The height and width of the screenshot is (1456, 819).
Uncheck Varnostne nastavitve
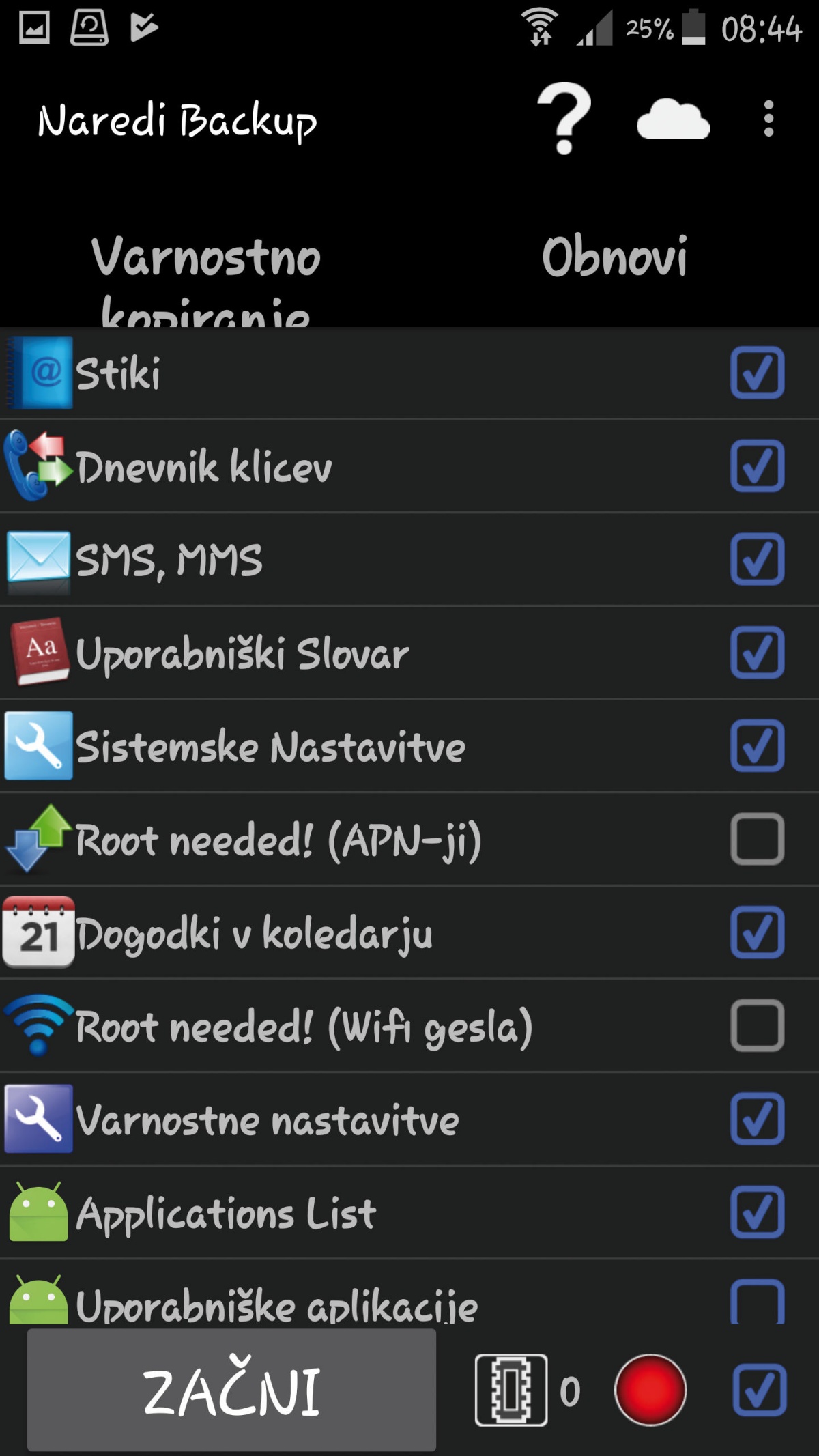pyautogui.click(x=757, y=1119)
